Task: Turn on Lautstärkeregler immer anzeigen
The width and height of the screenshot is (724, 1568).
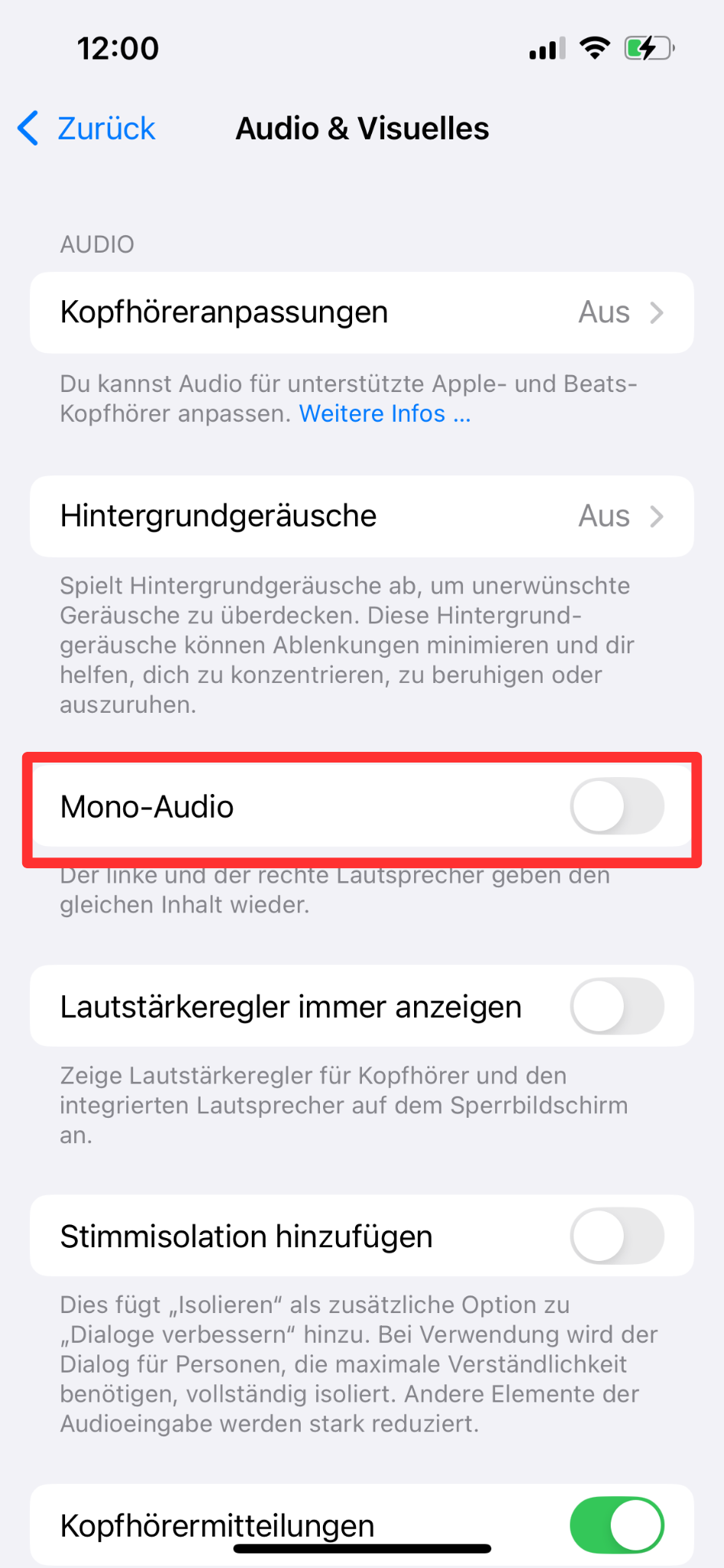Action: point(617,1006)
